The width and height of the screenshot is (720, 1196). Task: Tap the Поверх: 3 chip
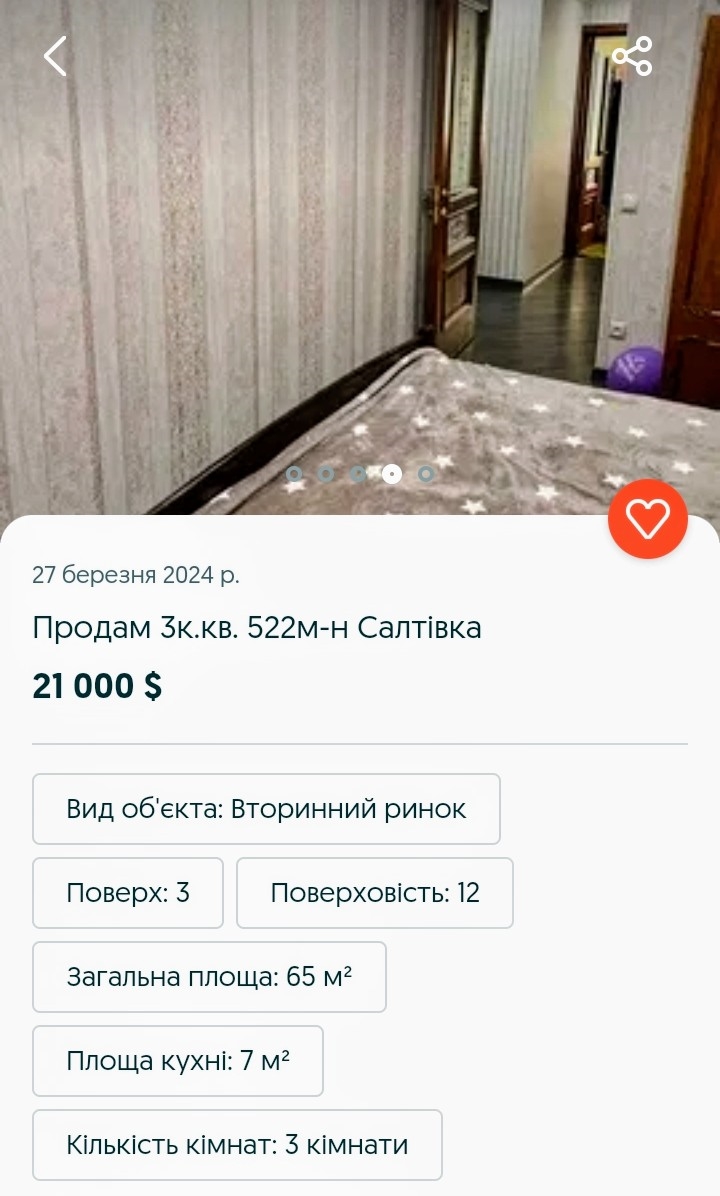(128, 893)
